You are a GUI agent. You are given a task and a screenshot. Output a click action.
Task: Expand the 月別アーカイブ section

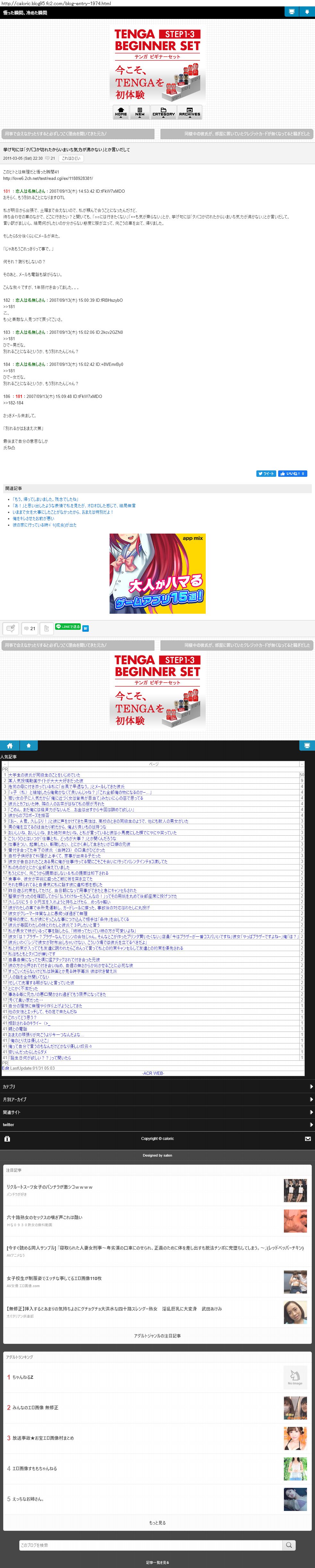pyautogui.click(x=158, y=1099)
